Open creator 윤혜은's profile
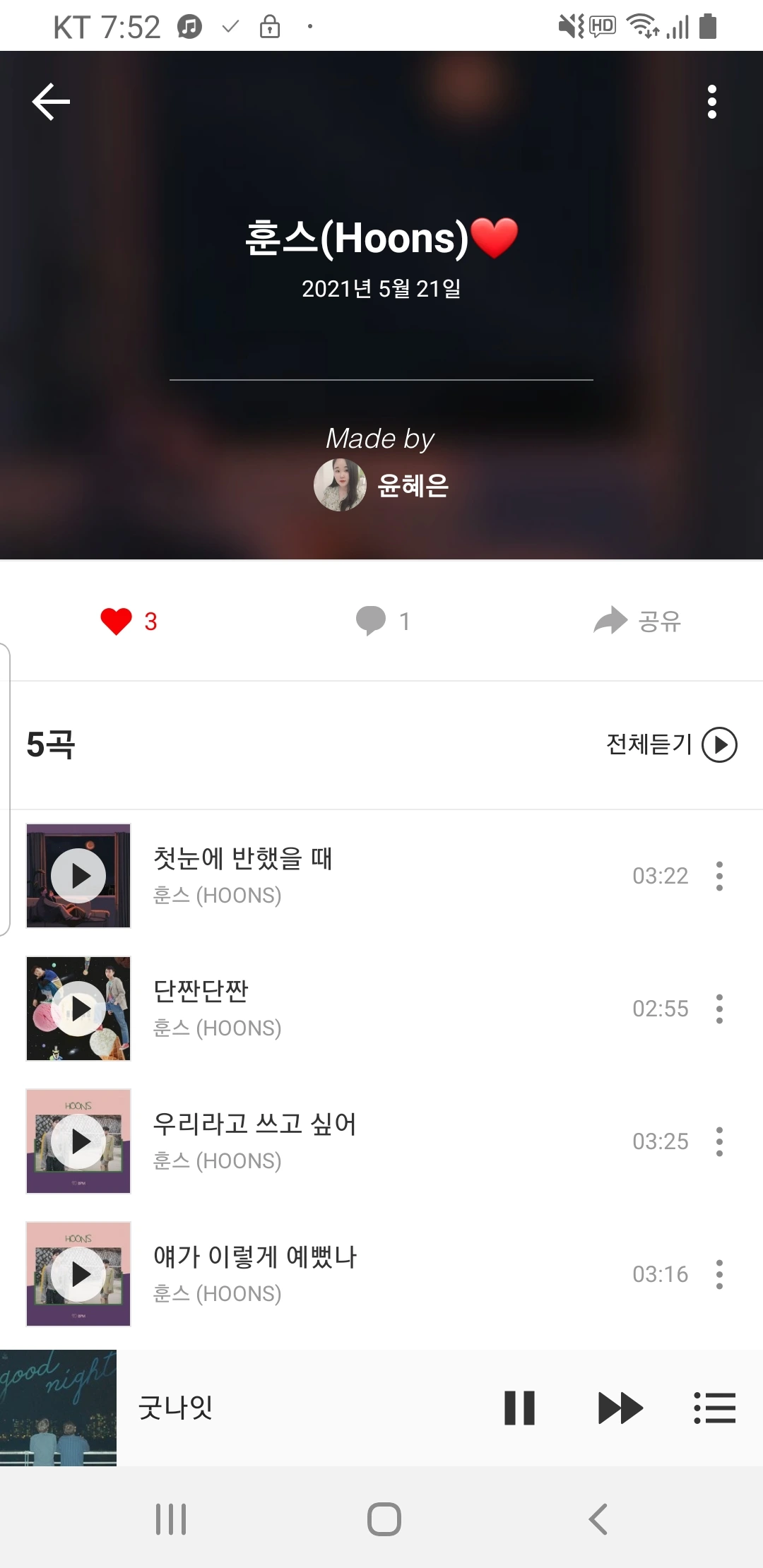The image size is (763, 1568). click(381, 485)
